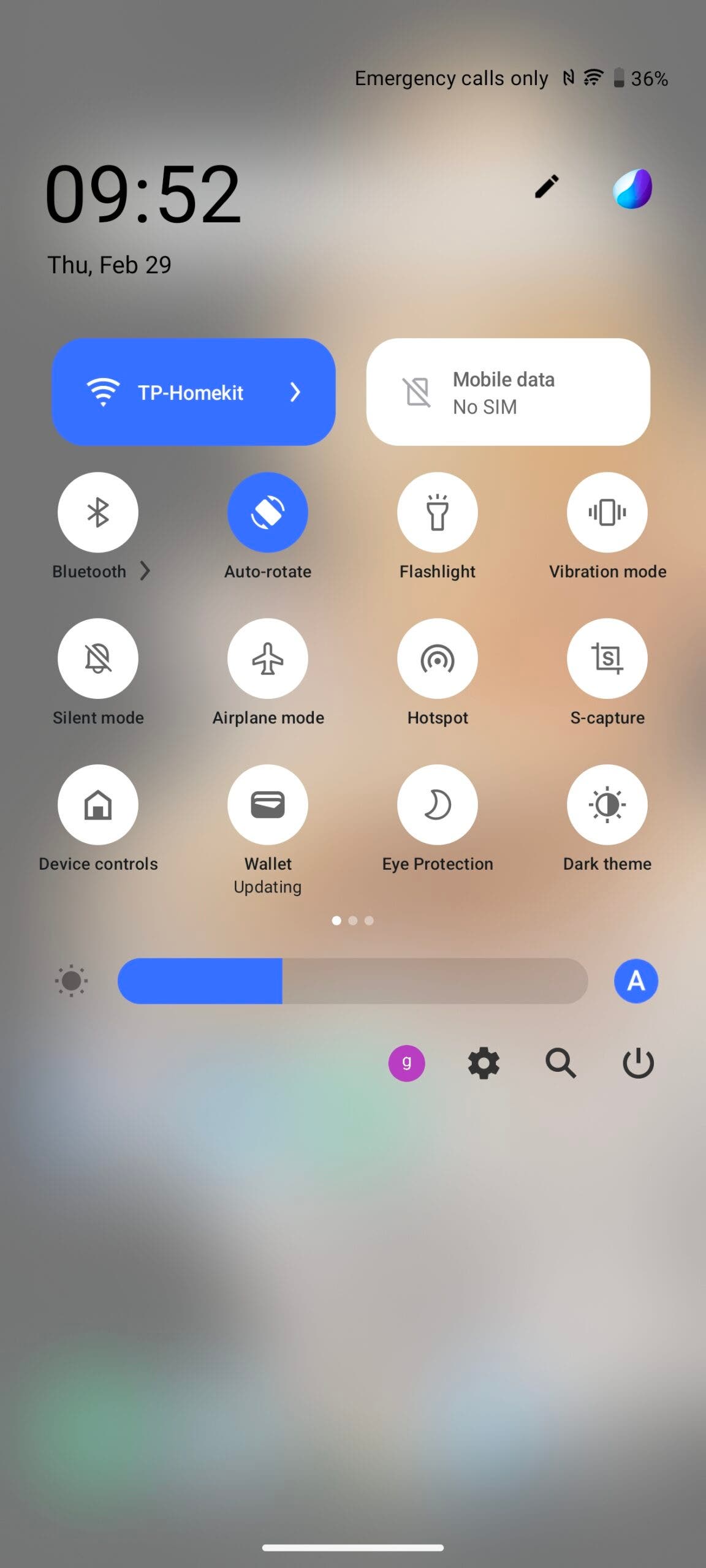Switch on Dark theme
The height and width of the screenshot is (1568, 706).
(x=607, y=805)
